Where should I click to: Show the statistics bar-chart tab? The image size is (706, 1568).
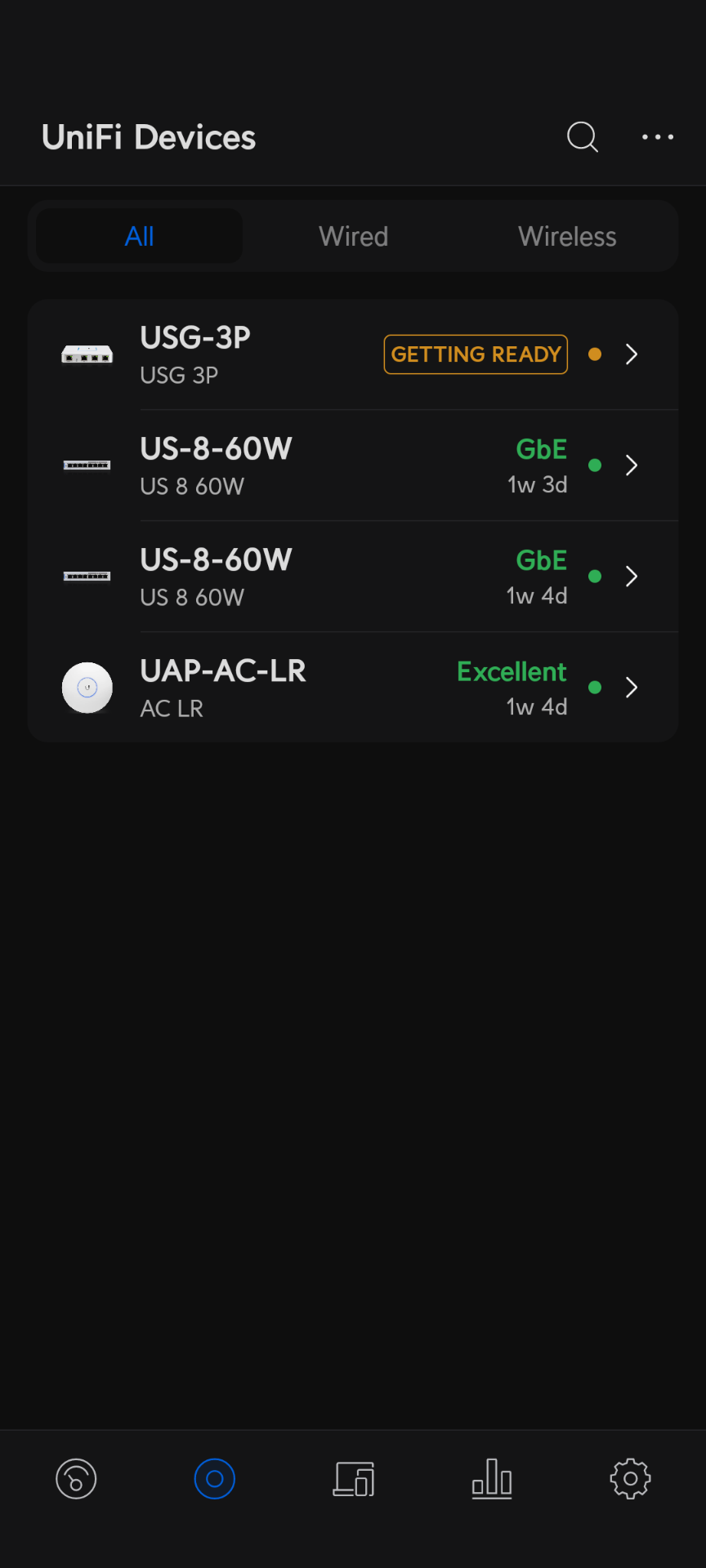pos(492,1479)
